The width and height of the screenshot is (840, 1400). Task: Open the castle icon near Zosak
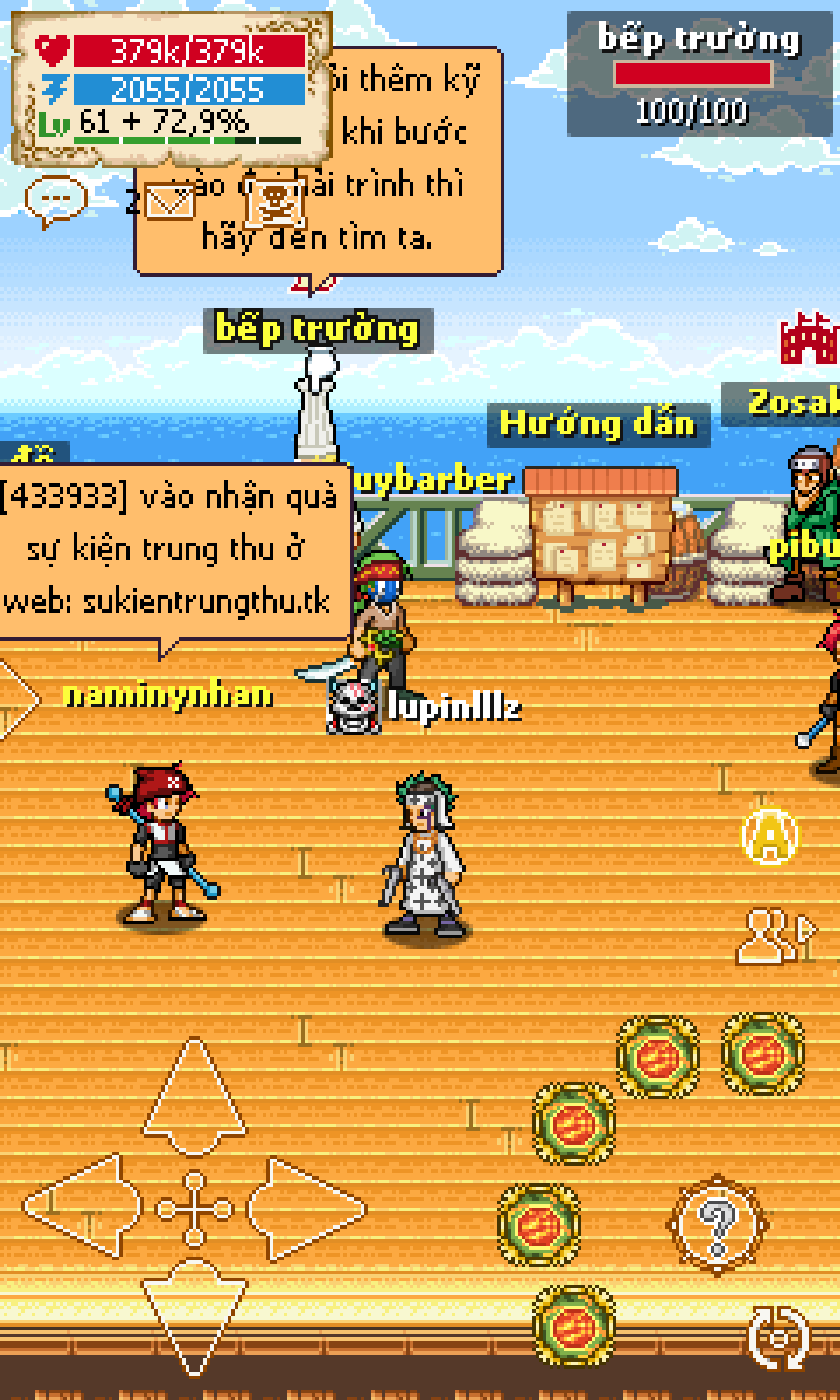pyautogui.click(x=810, y=339)
